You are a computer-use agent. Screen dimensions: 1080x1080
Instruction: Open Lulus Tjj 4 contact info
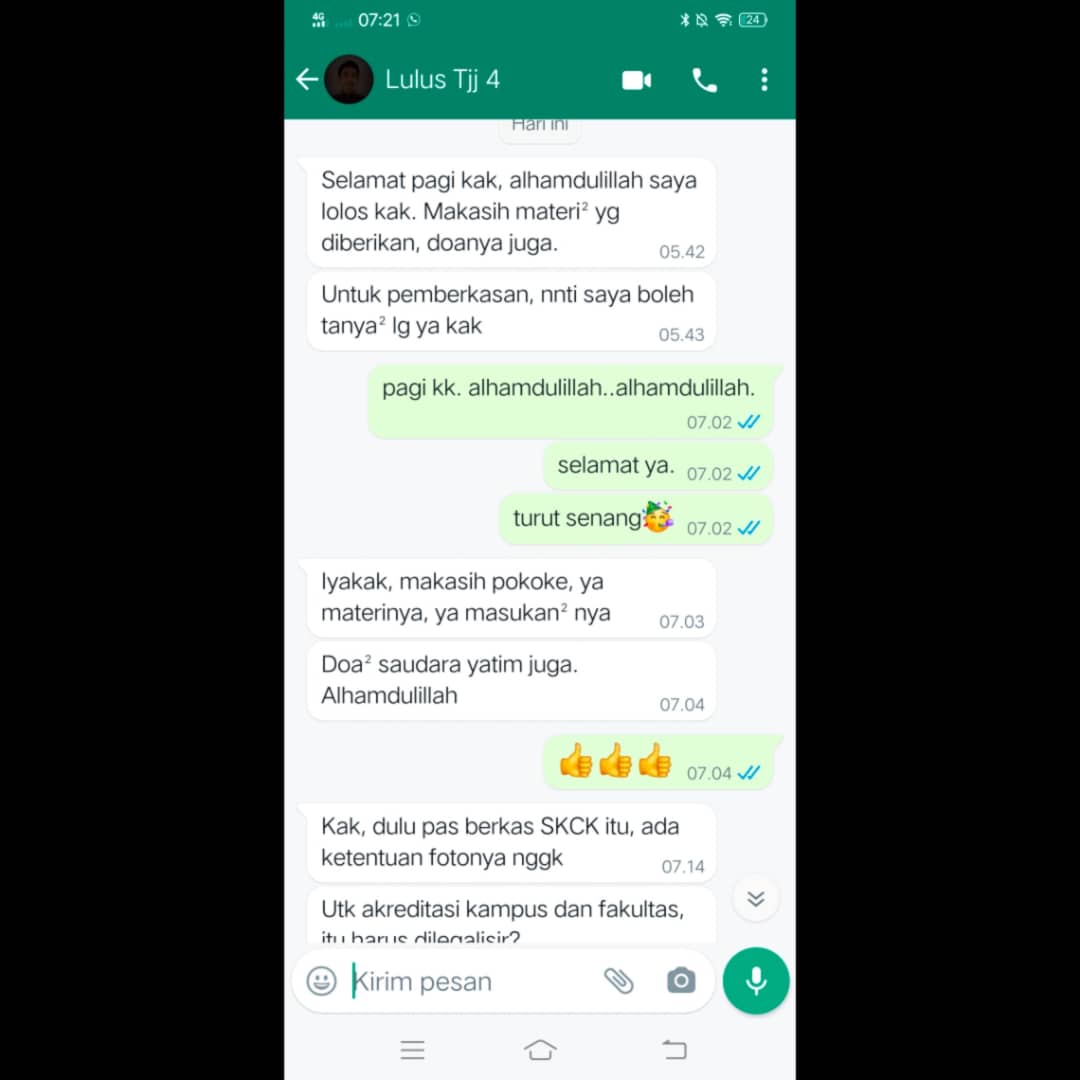442,80
